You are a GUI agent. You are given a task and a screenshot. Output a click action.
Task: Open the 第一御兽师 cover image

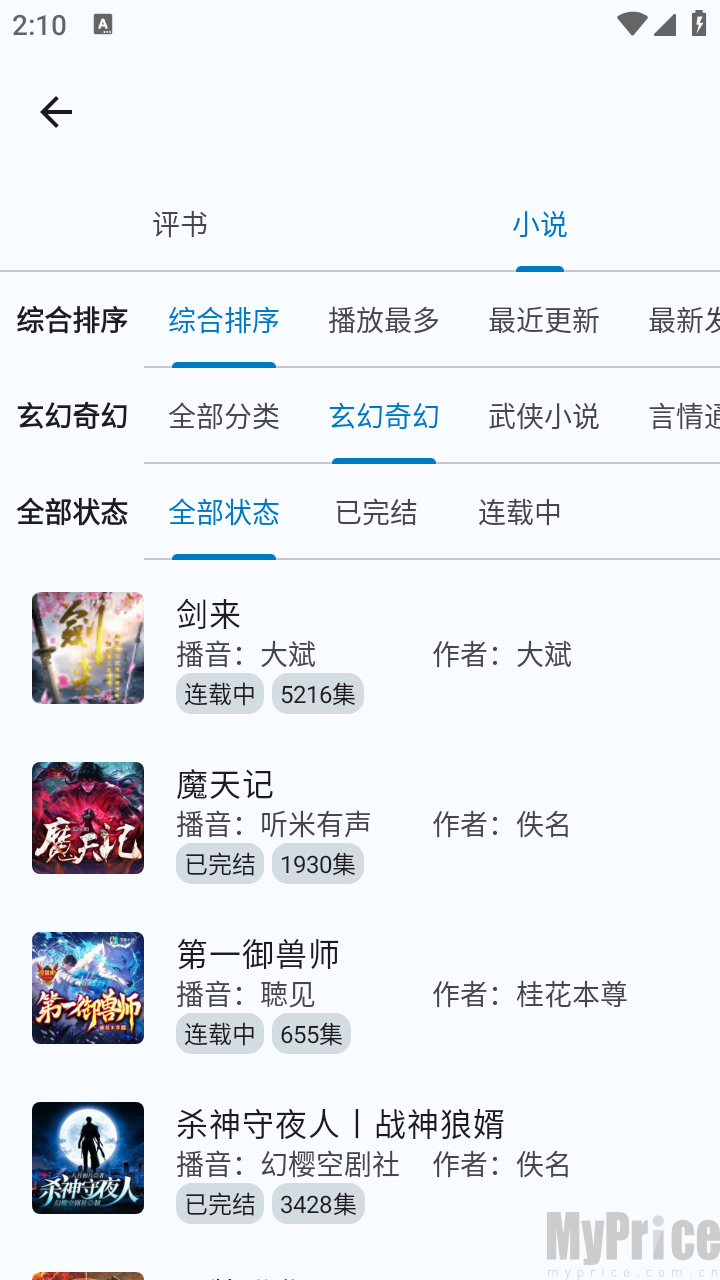pyautogui.click(x=87, y=988)
